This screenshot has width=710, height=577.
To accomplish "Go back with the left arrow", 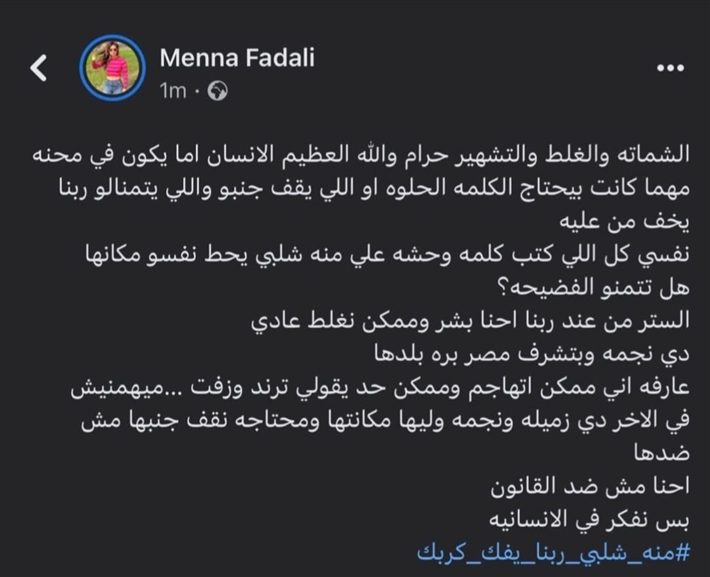I will click(38, 69).
